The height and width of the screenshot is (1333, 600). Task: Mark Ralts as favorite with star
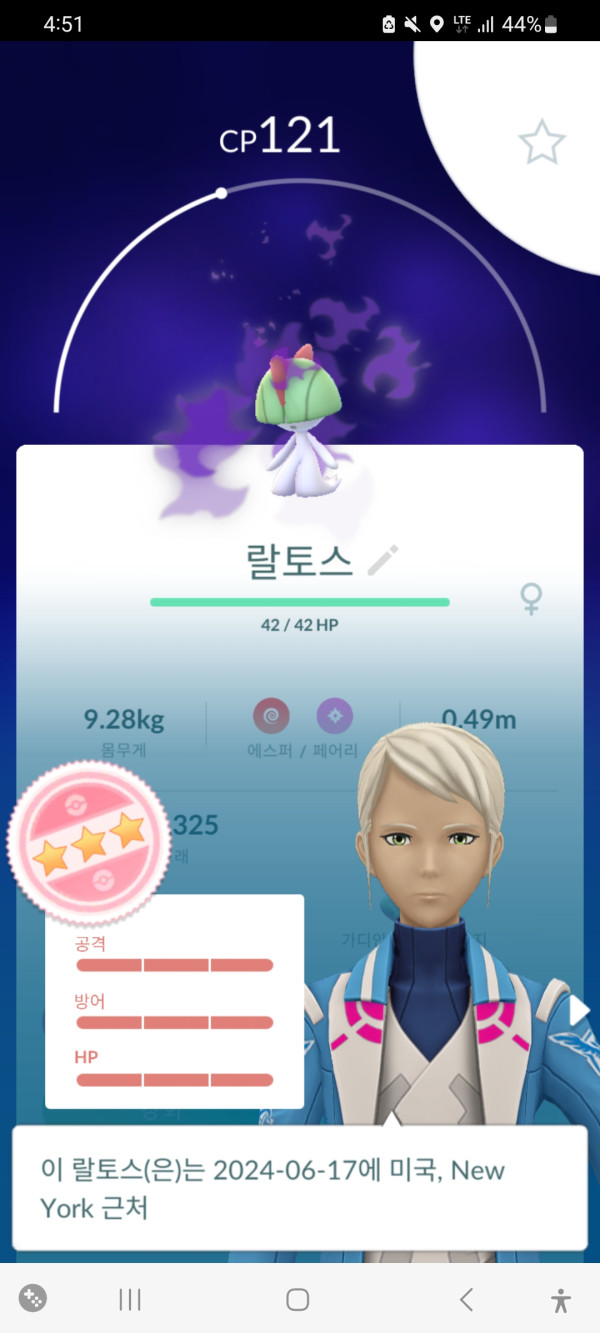click(541, 144)
